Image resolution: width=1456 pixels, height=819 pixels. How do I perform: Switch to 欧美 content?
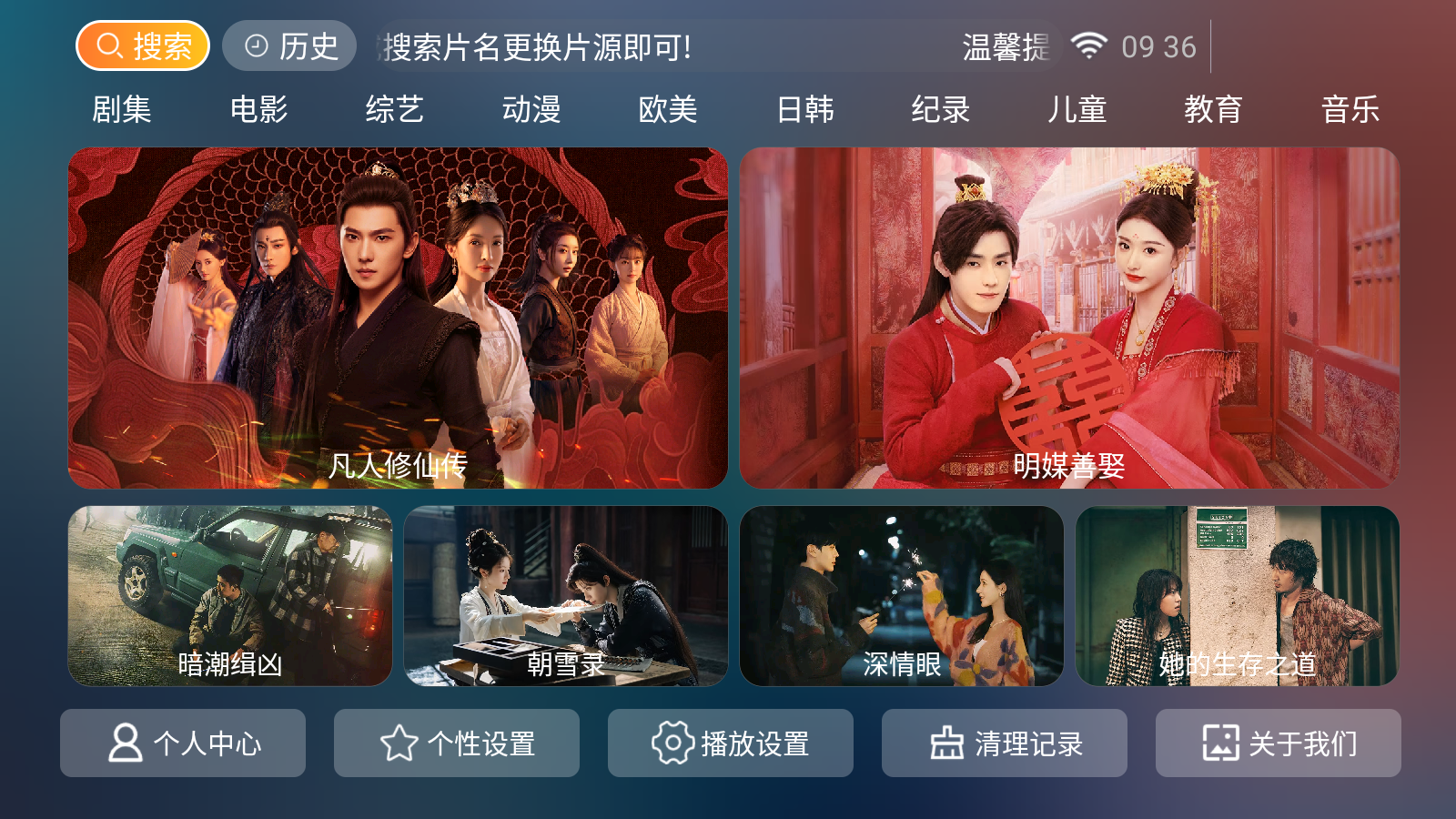click(x=667, y=110)
